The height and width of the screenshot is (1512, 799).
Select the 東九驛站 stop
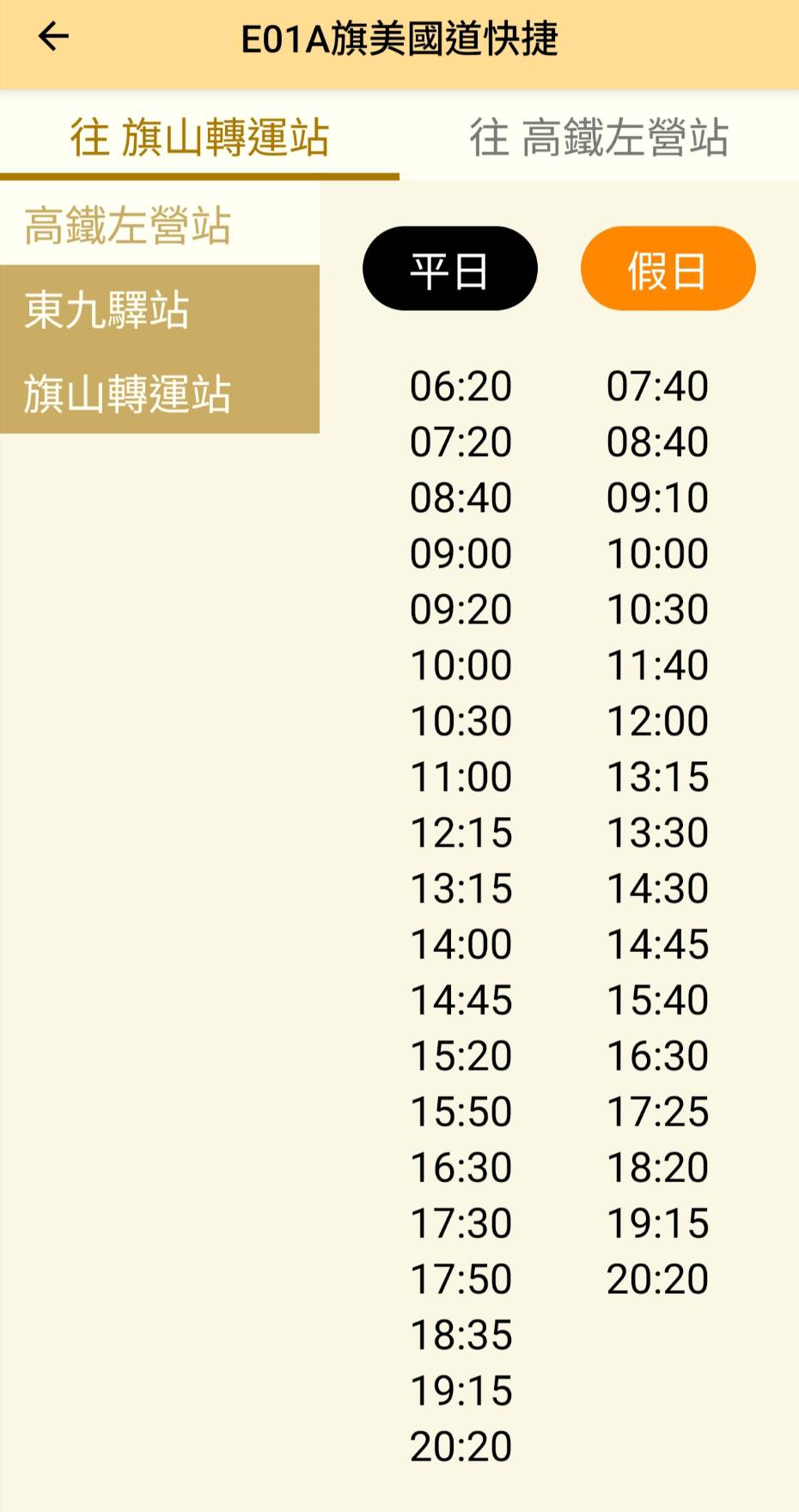(160, 308)
